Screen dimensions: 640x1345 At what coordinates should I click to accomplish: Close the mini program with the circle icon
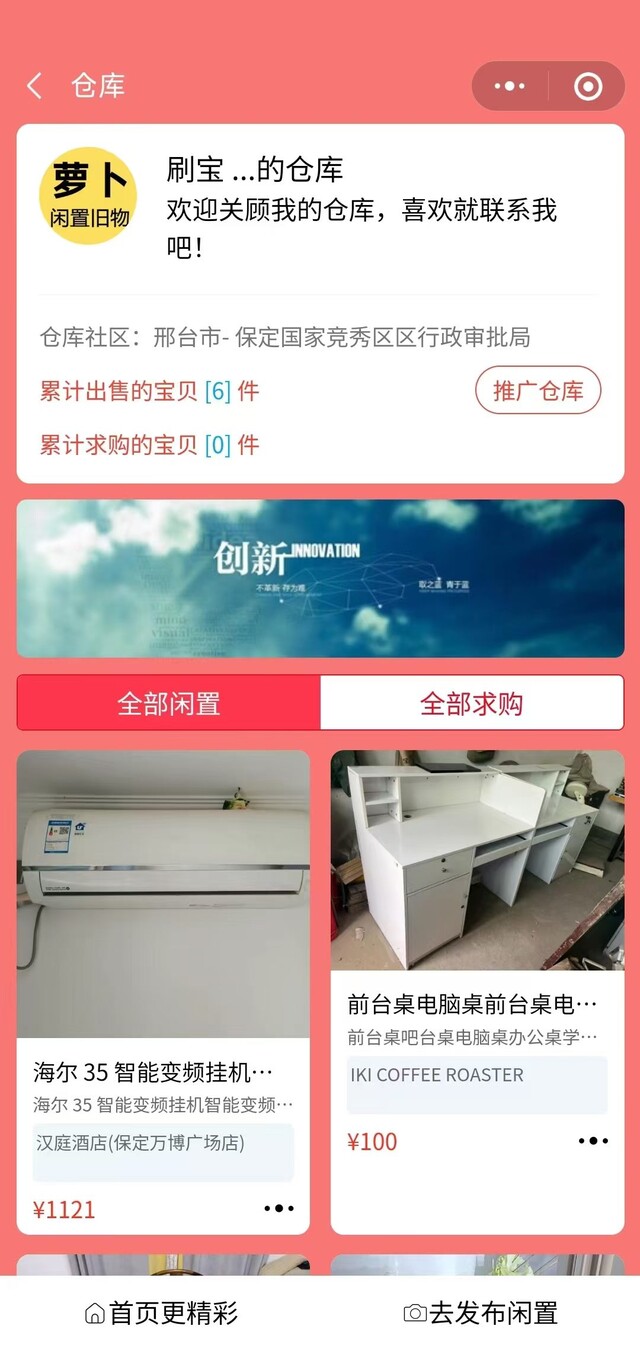[x=588, y=86]
